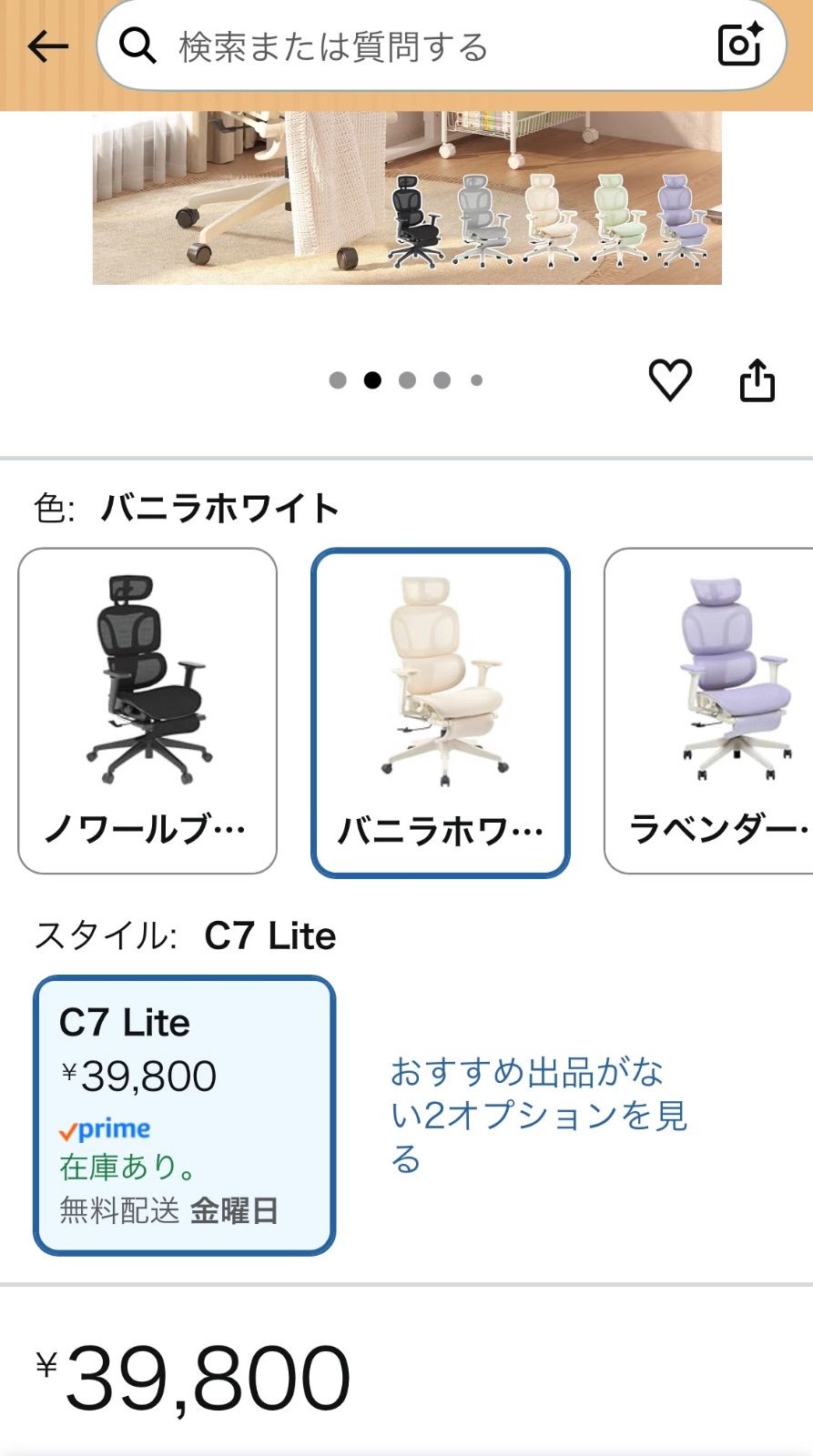This screenshot has width=813, height=1456.
Task: Choose the ラベンダー chair color option
Action: [x=719, y=710]
